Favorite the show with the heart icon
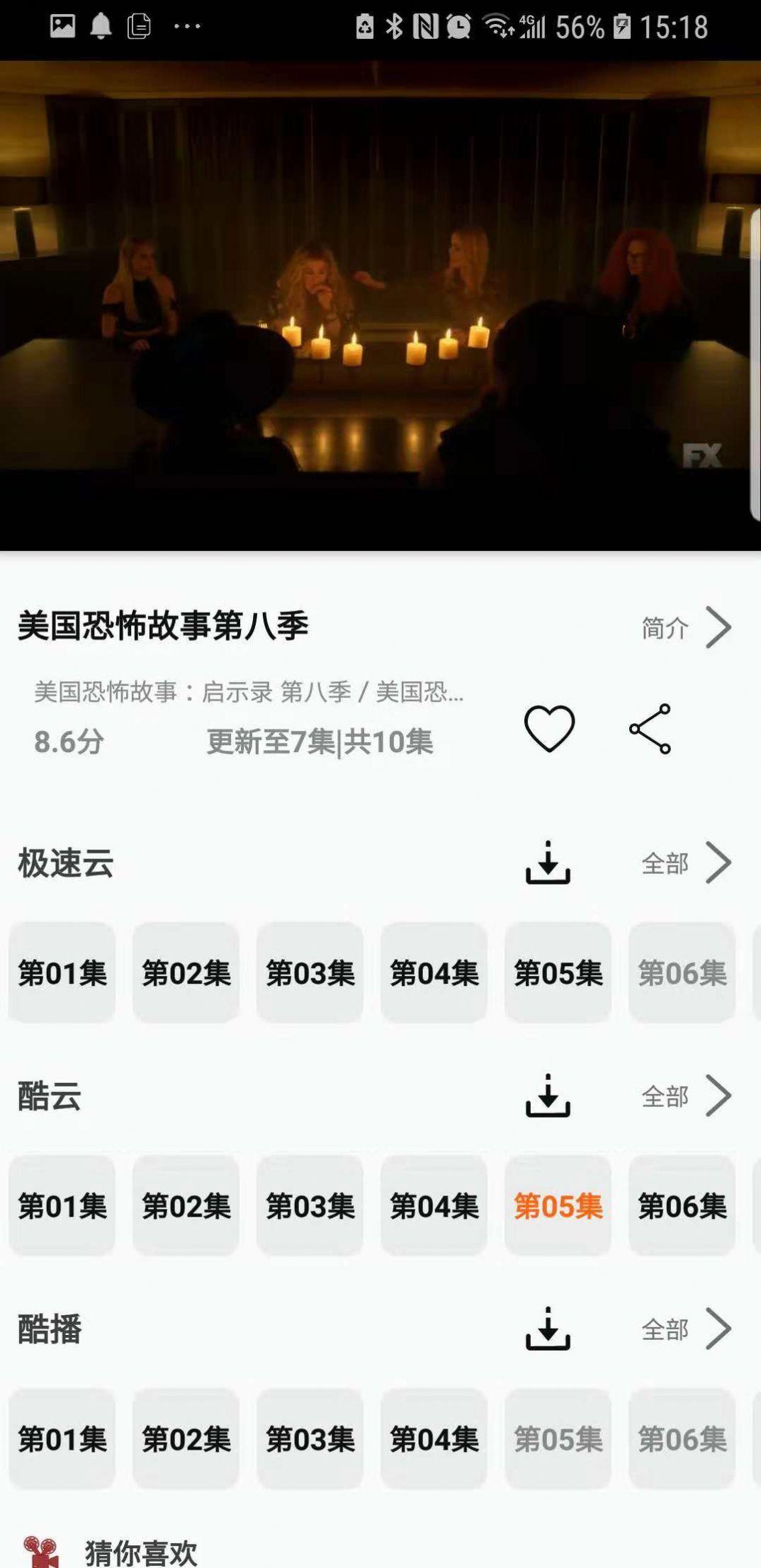 point(549,729)
